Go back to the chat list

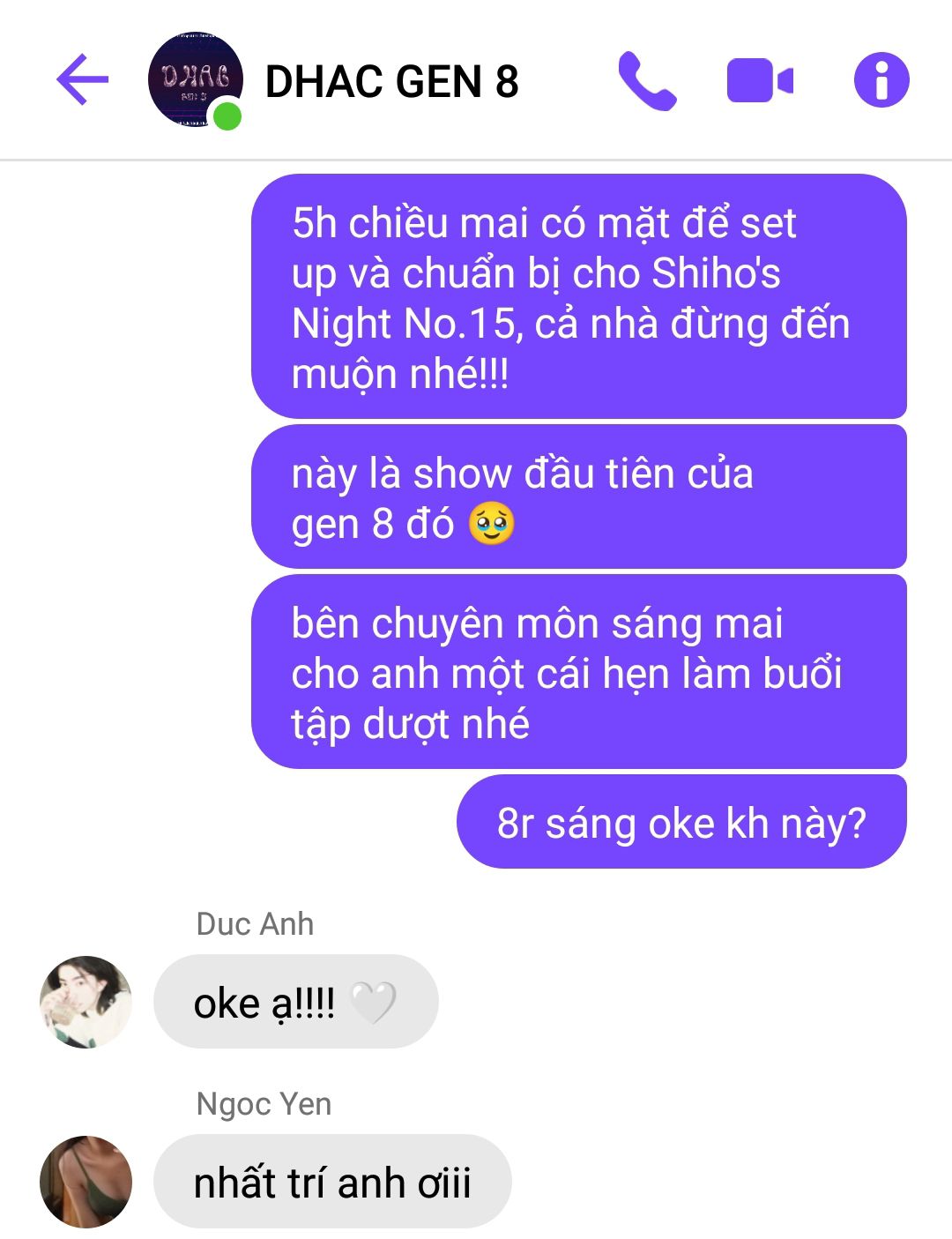82,80
